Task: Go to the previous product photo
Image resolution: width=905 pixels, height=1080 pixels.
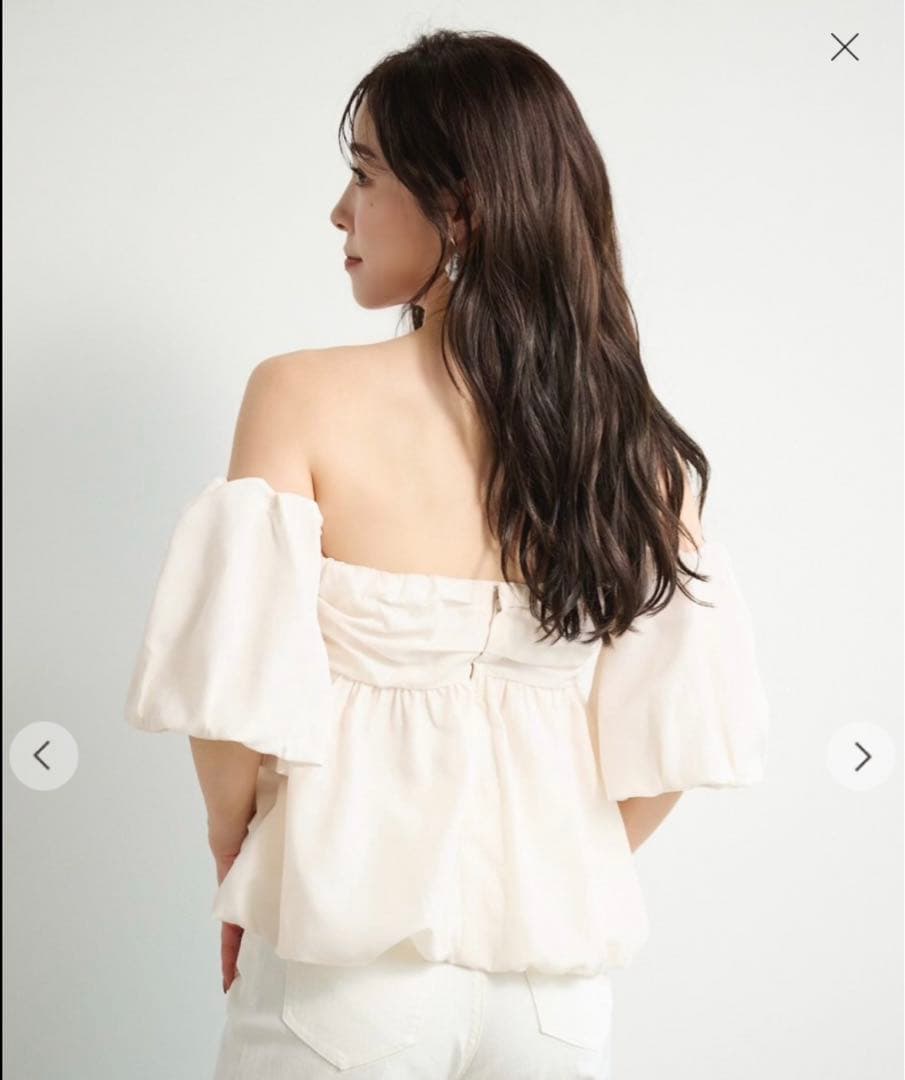Action: [43, 756]
